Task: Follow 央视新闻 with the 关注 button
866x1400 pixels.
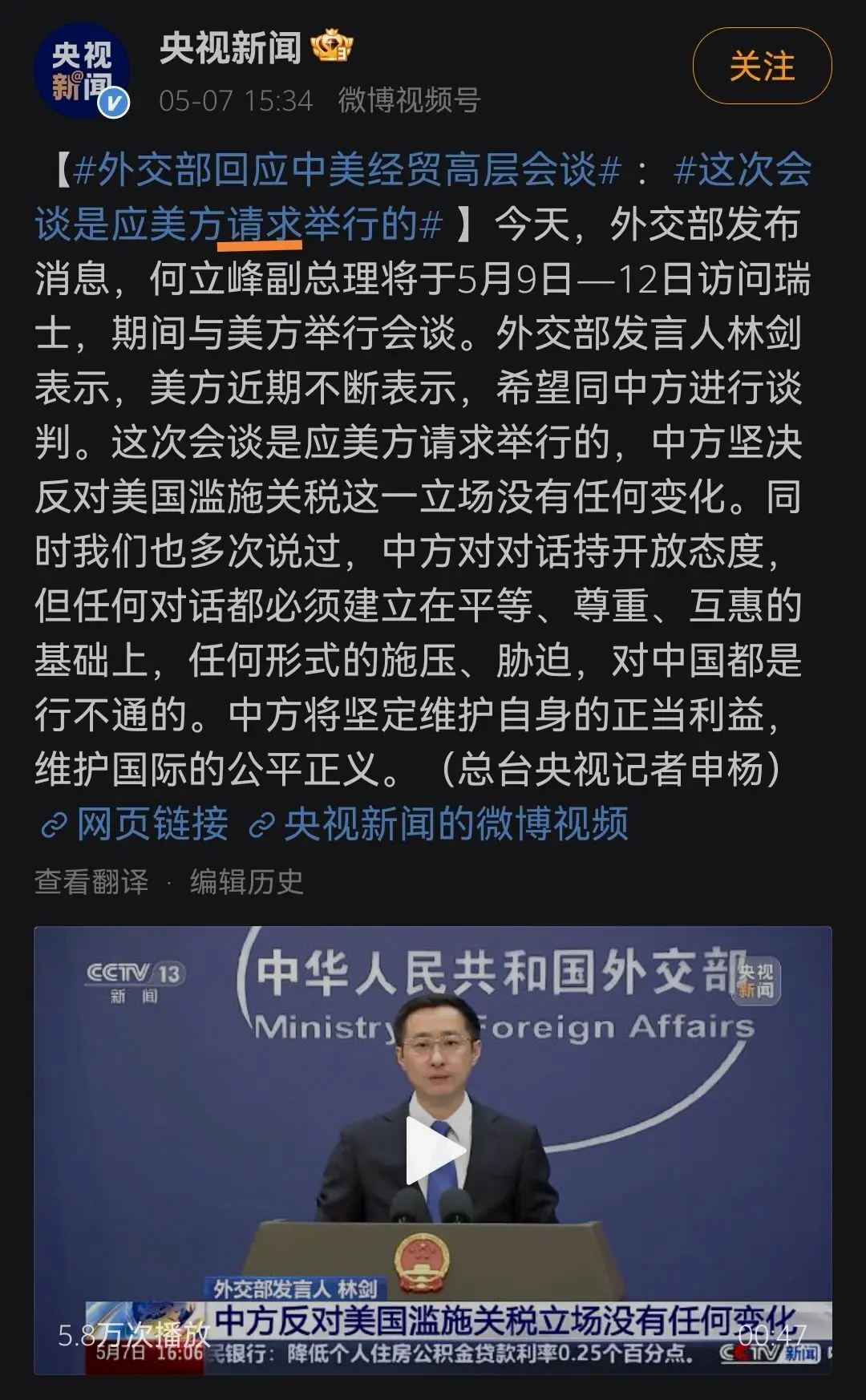Action: pyautogui.click(x=761, y=67)
